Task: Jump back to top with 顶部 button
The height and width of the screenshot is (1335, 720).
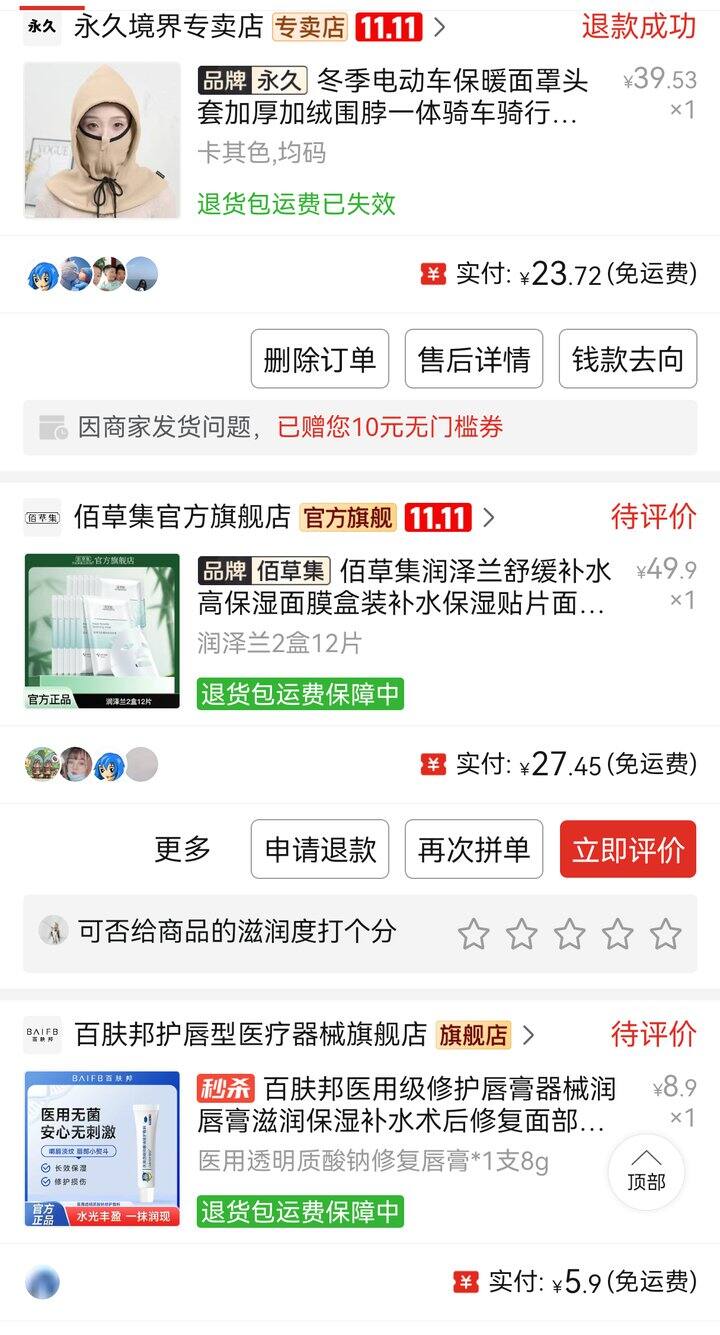Action: click(646, 1172)
